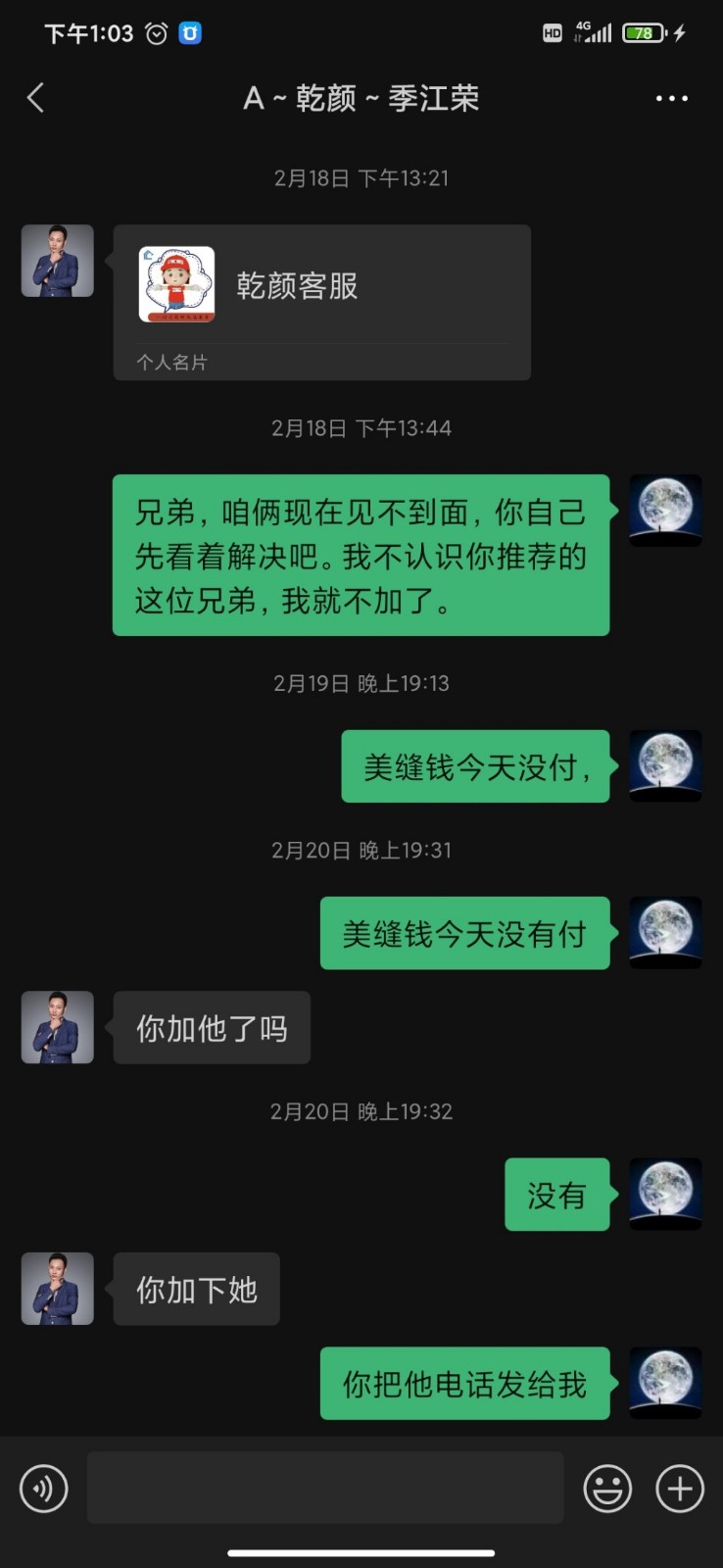
Task: Open the chat's three-dot overflow menu
Action: [671, 98]
